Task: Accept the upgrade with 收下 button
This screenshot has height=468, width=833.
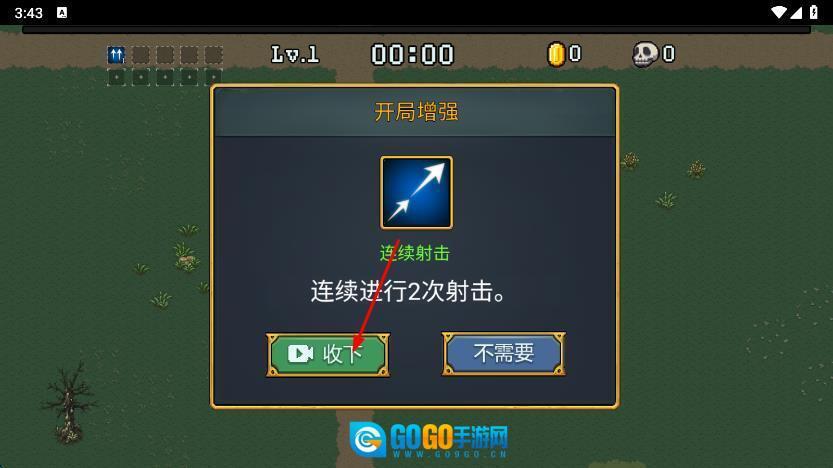Action: 327,354
